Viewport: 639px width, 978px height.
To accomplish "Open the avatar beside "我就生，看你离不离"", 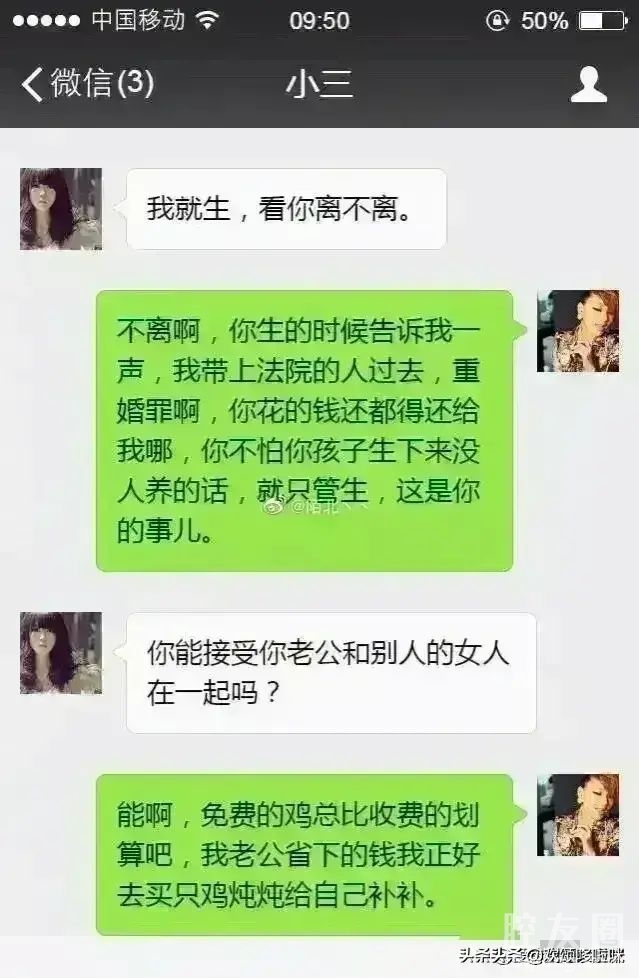I will 61,209.
